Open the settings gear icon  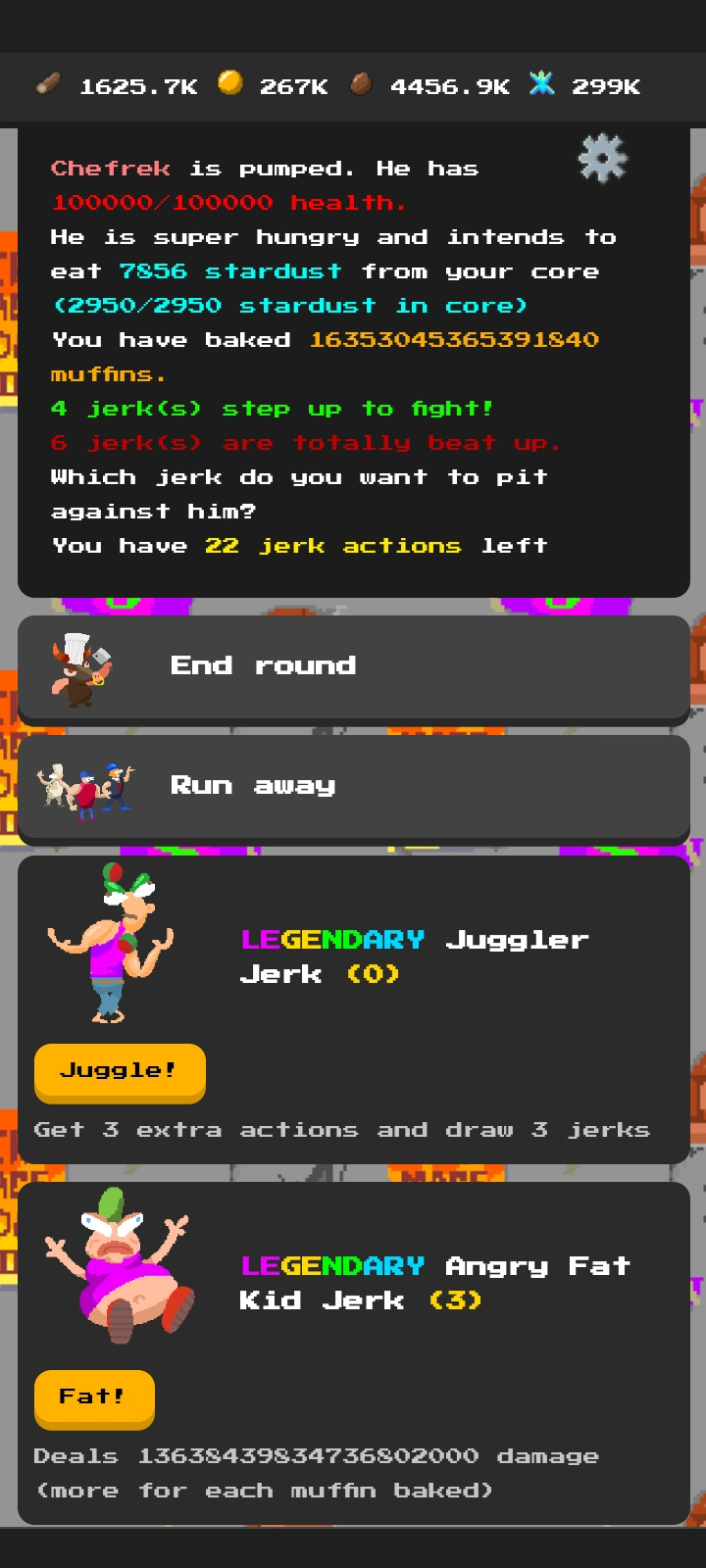[602, 158]
